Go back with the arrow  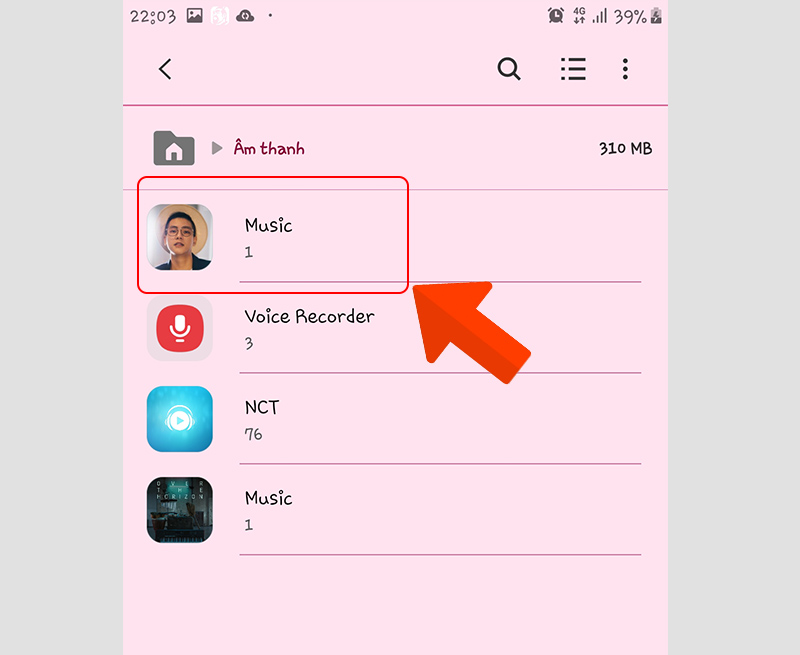click(166, 69)
